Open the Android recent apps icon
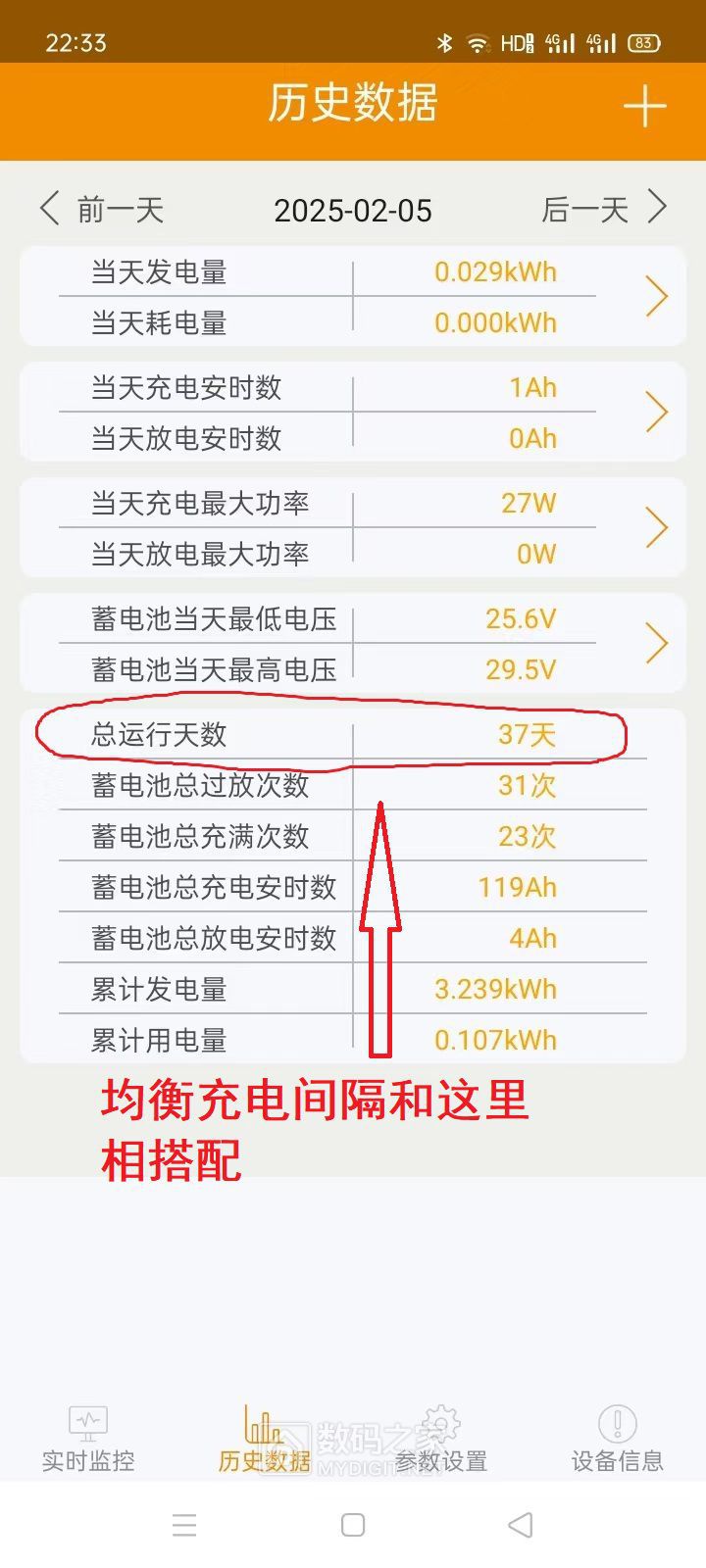706x1568 pixels. point(184,1525)
